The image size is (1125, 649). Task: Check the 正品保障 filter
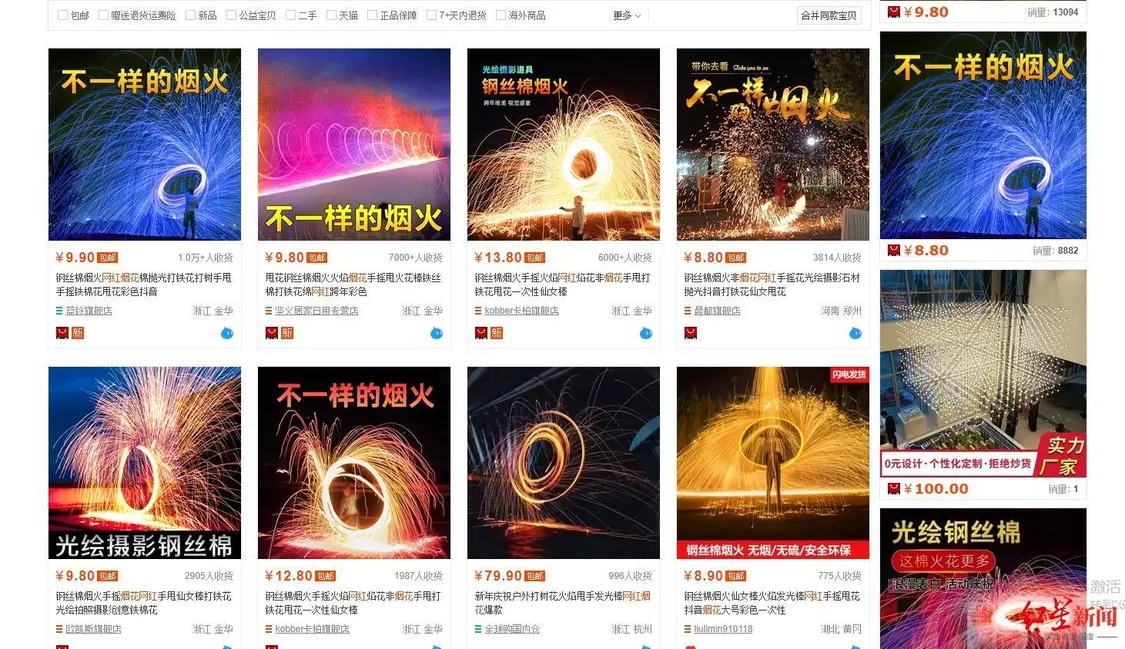(372, 16)
